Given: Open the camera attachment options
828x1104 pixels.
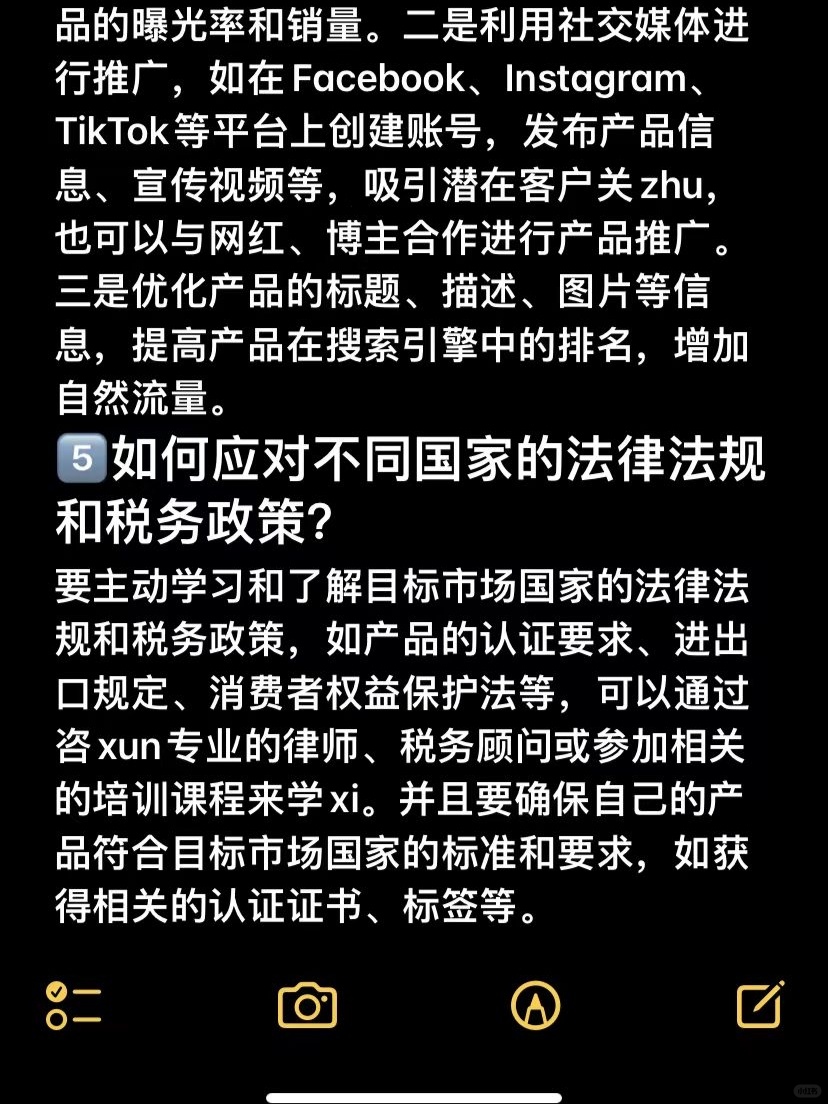Looking at the screenshot, I should click(307, 1005).
